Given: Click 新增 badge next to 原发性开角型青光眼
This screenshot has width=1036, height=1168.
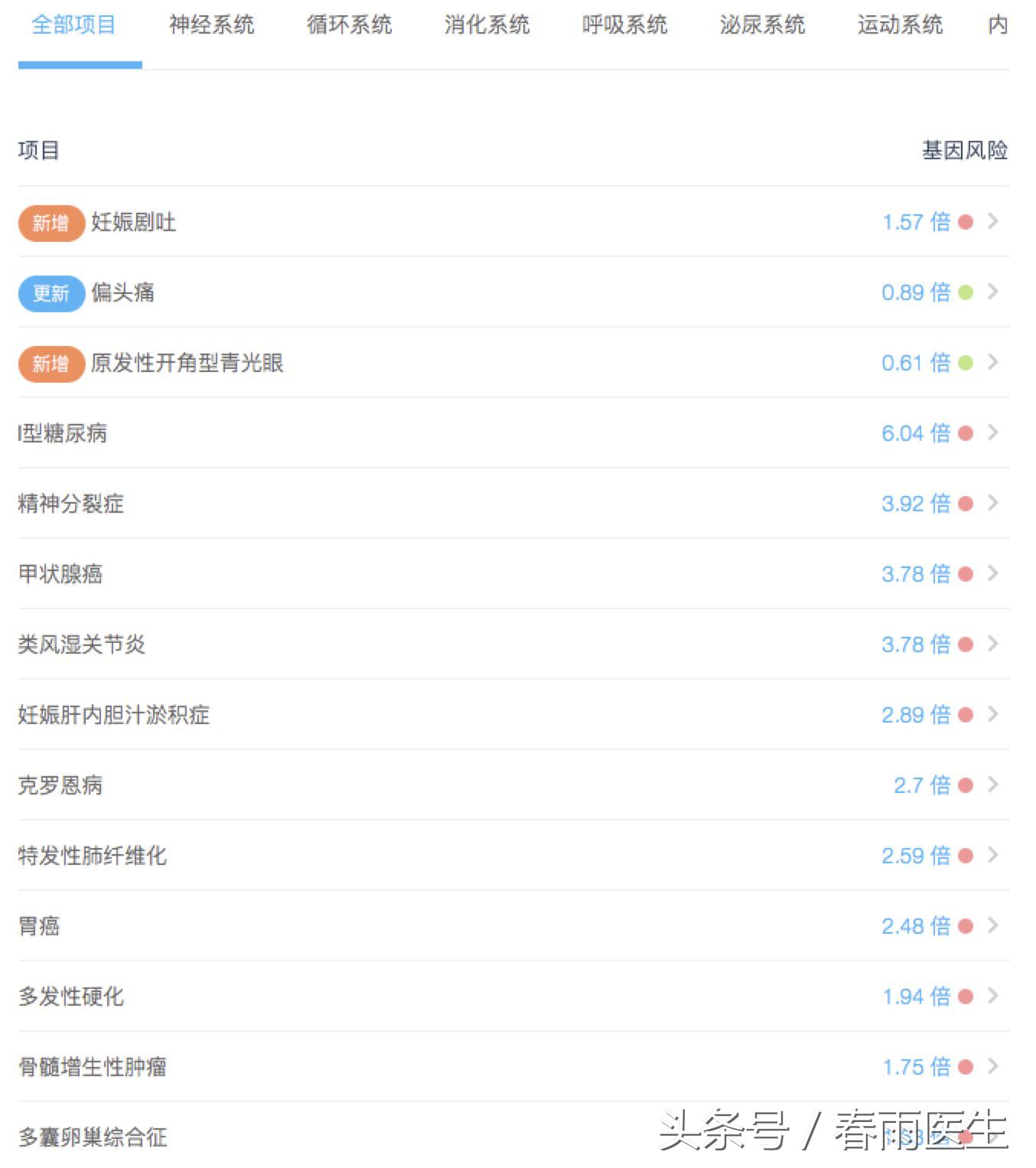Looking at the screenshot, I should [50, 364].
